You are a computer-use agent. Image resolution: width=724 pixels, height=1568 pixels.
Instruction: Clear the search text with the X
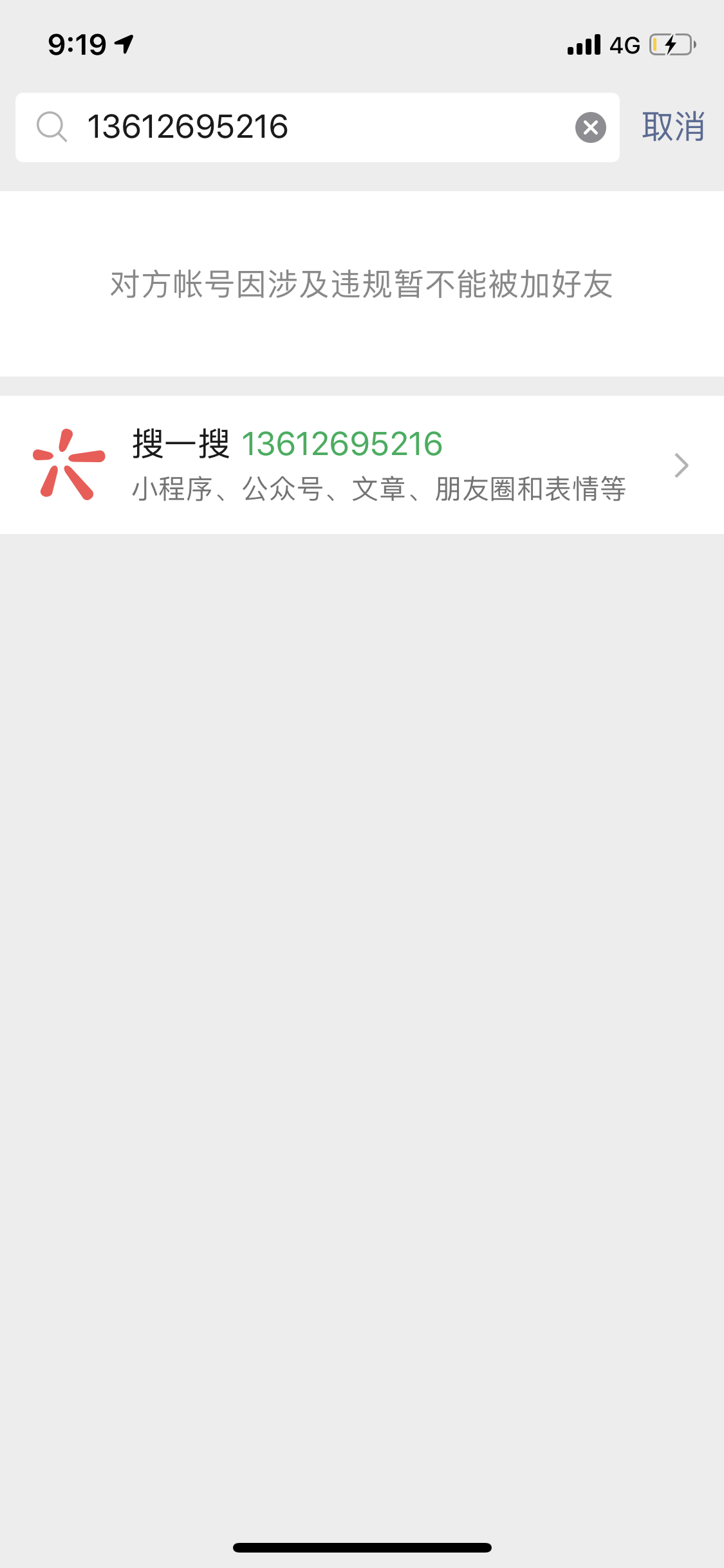(590, 127)
